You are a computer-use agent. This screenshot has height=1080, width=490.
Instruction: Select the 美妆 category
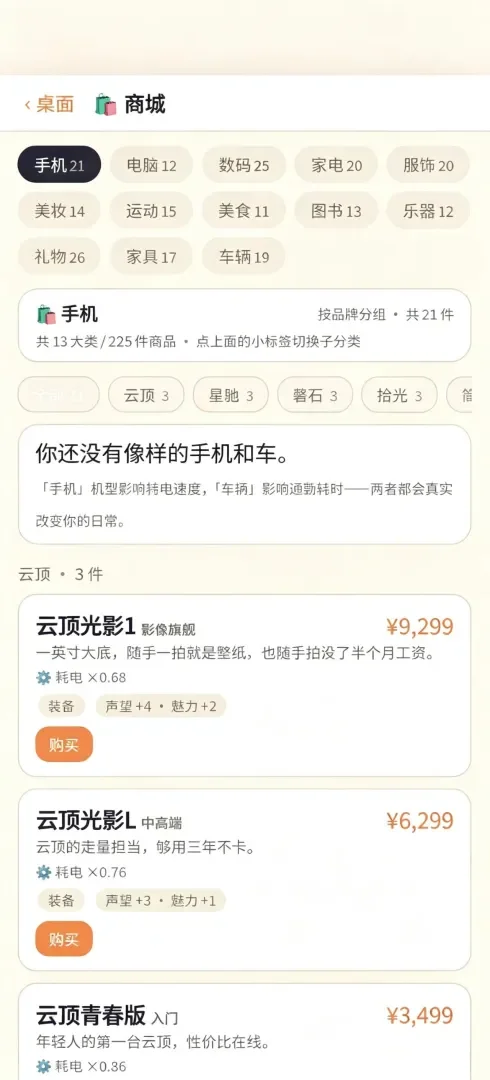(59, 211)
